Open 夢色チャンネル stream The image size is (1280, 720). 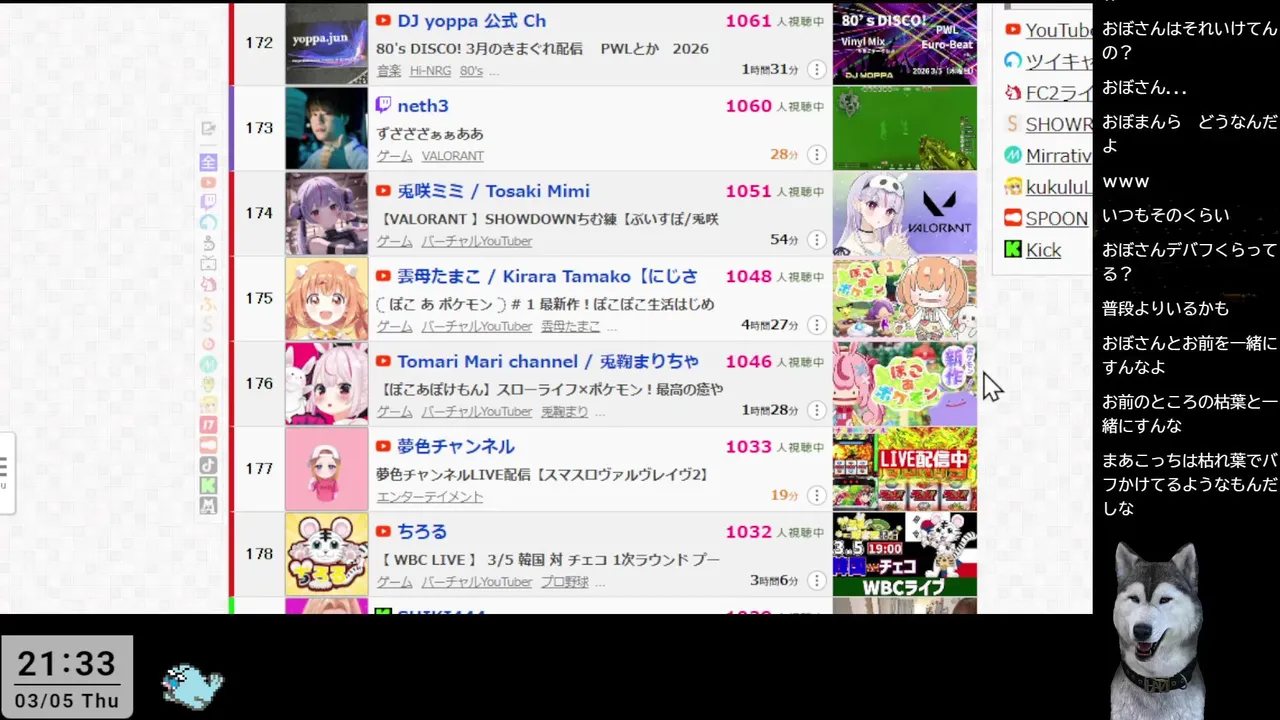click(455, 446)
